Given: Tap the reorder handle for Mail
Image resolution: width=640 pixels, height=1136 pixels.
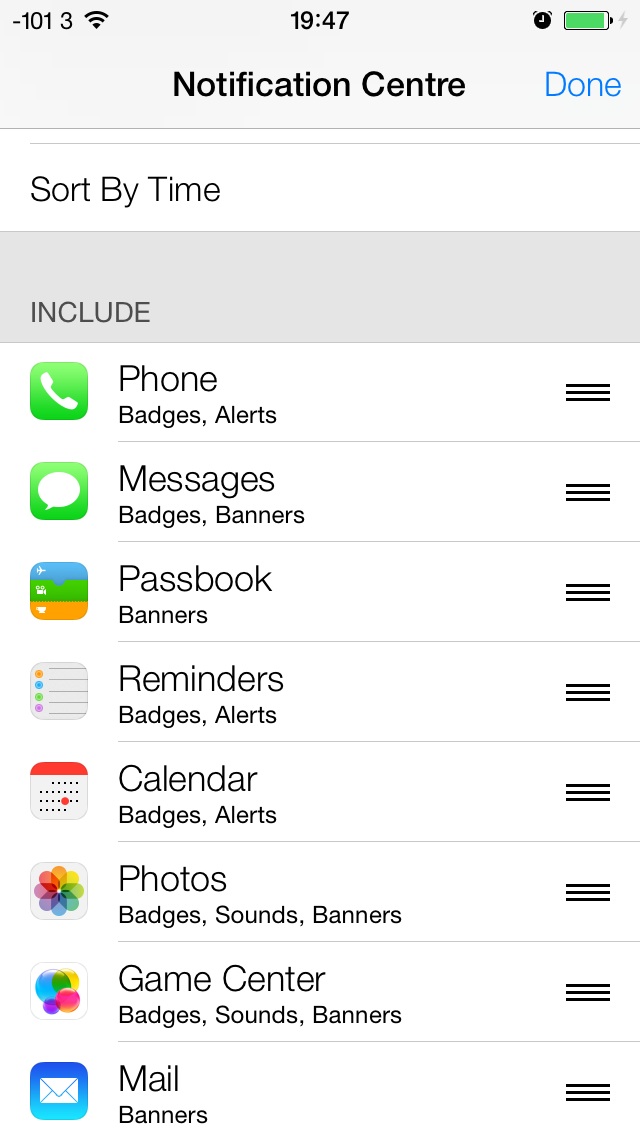Looking at the screenshot, I should point(588,1092).
